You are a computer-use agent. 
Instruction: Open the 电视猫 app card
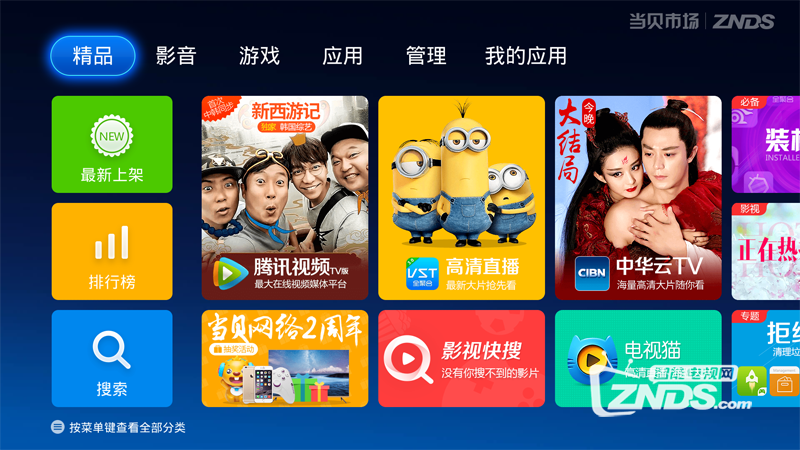638,358
